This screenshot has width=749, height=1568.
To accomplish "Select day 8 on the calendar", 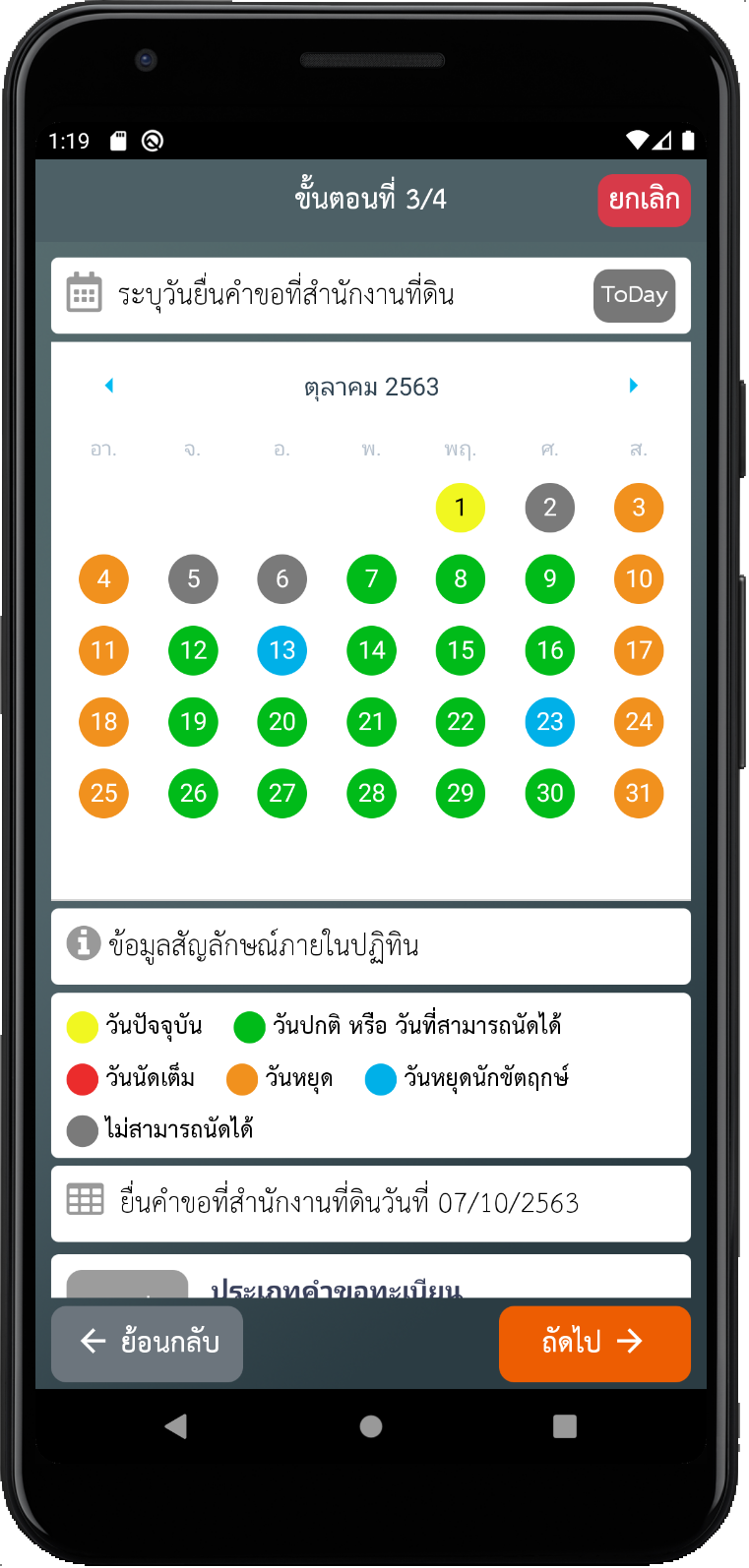I will coord(461,579).
